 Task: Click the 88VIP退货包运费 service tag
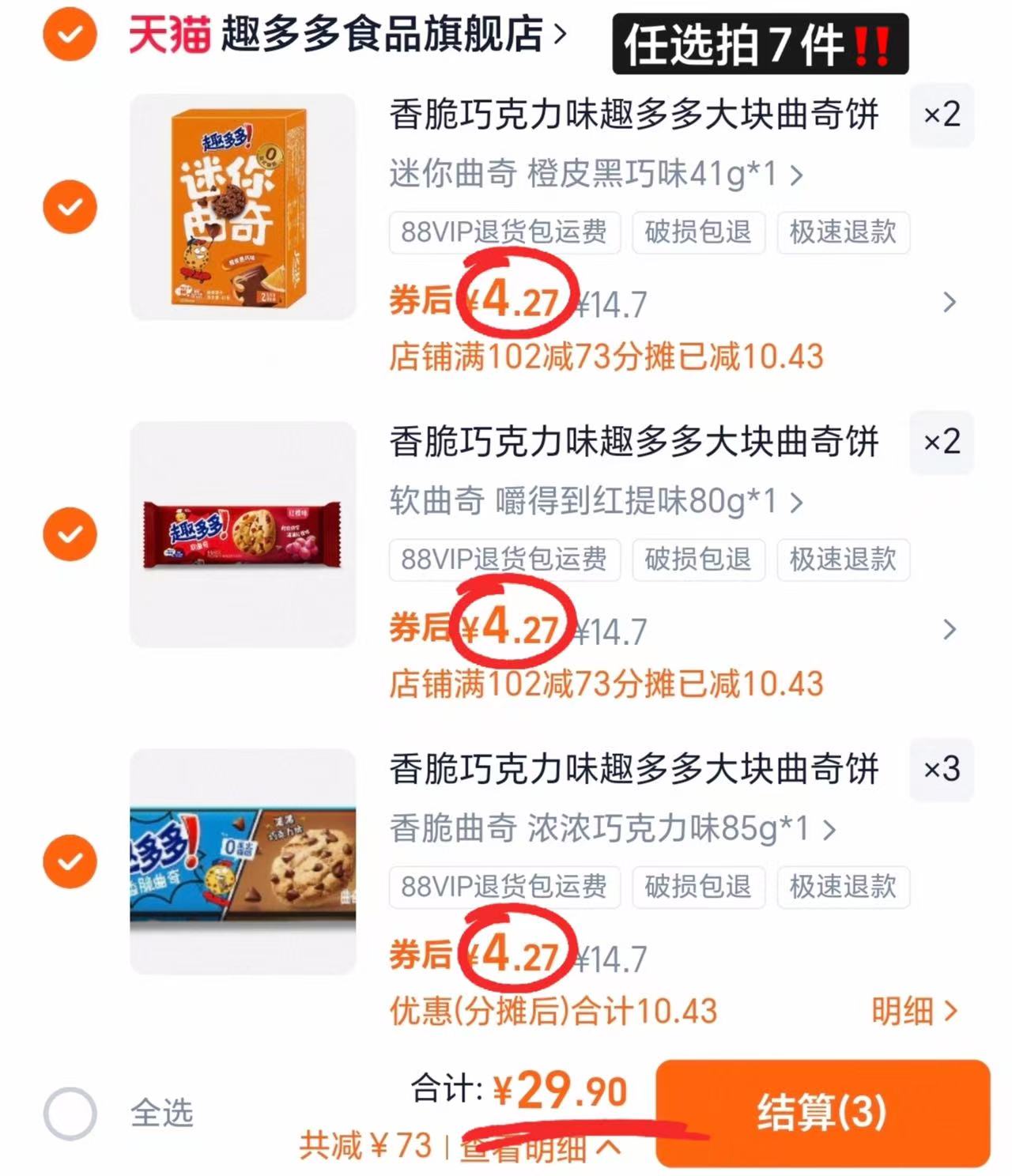[506, 232]
